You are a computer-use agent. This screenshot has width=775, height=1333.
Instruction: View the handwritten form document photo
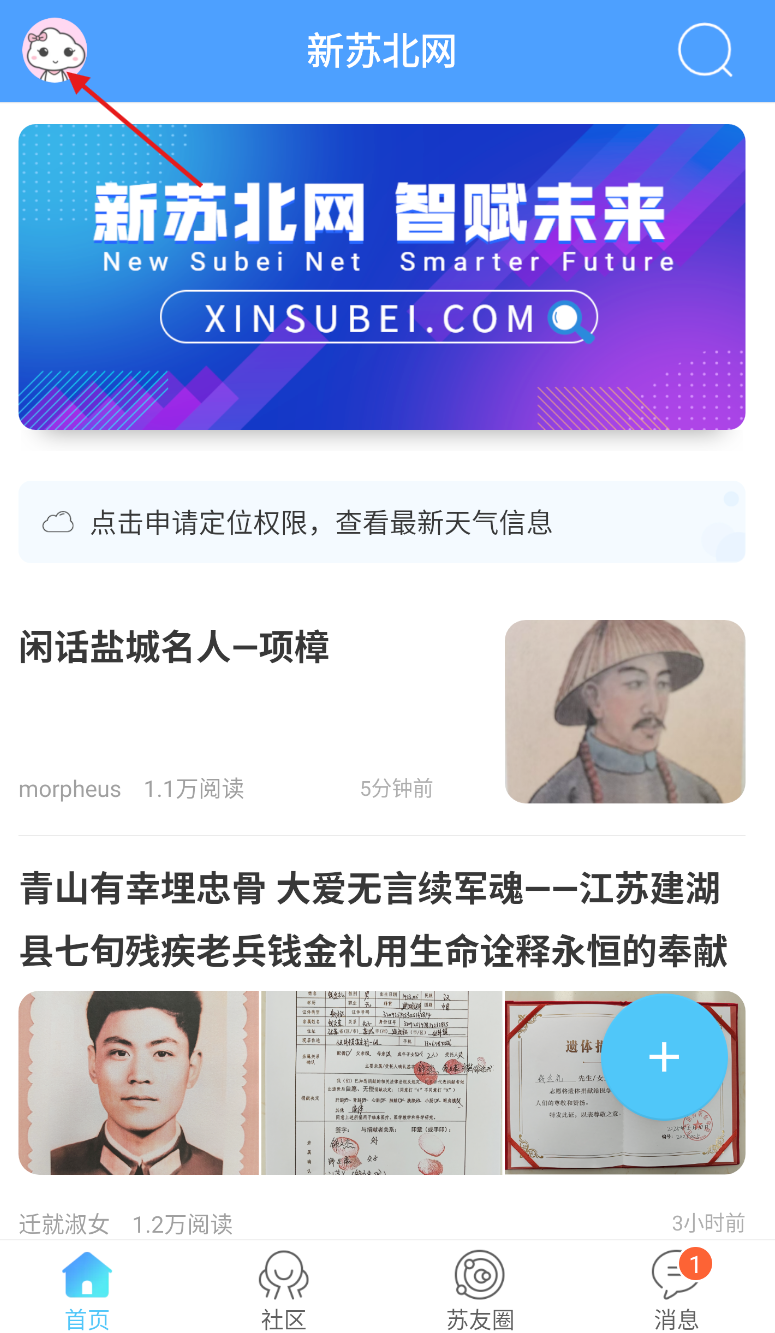click(381, 1082)
